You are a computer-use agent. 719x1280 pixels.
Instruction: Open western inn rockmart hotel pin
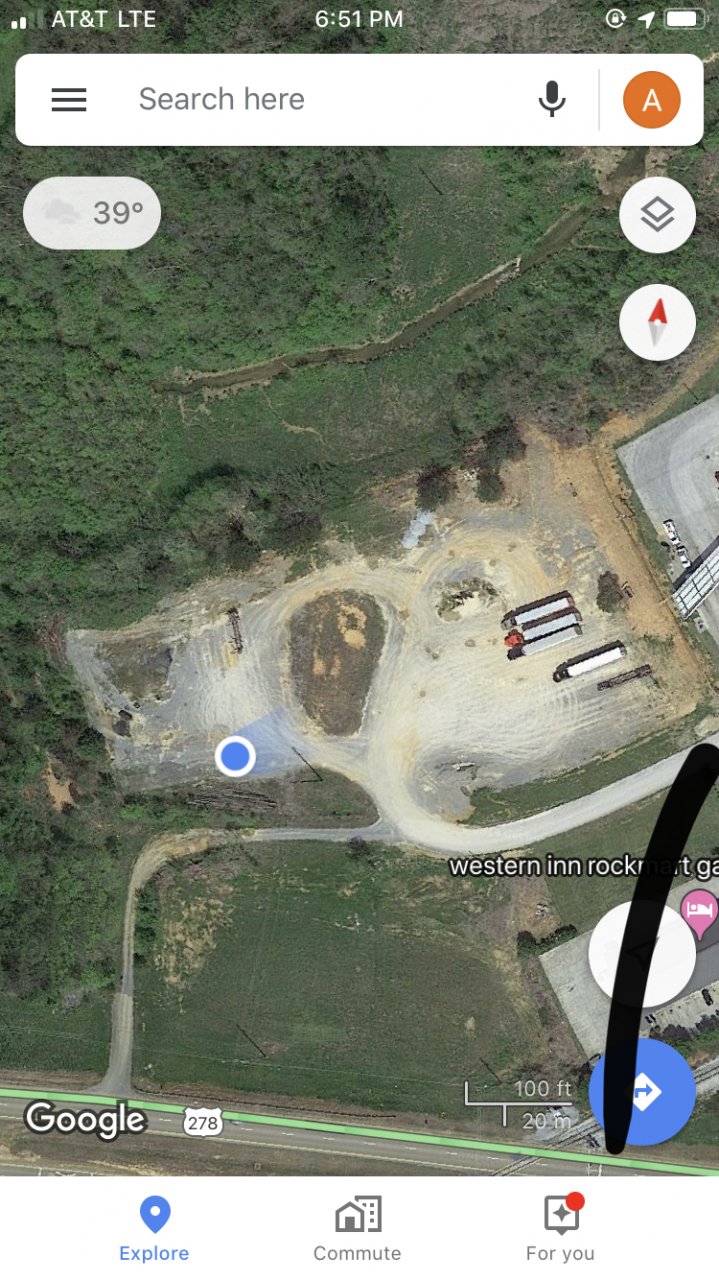point(699,910)
